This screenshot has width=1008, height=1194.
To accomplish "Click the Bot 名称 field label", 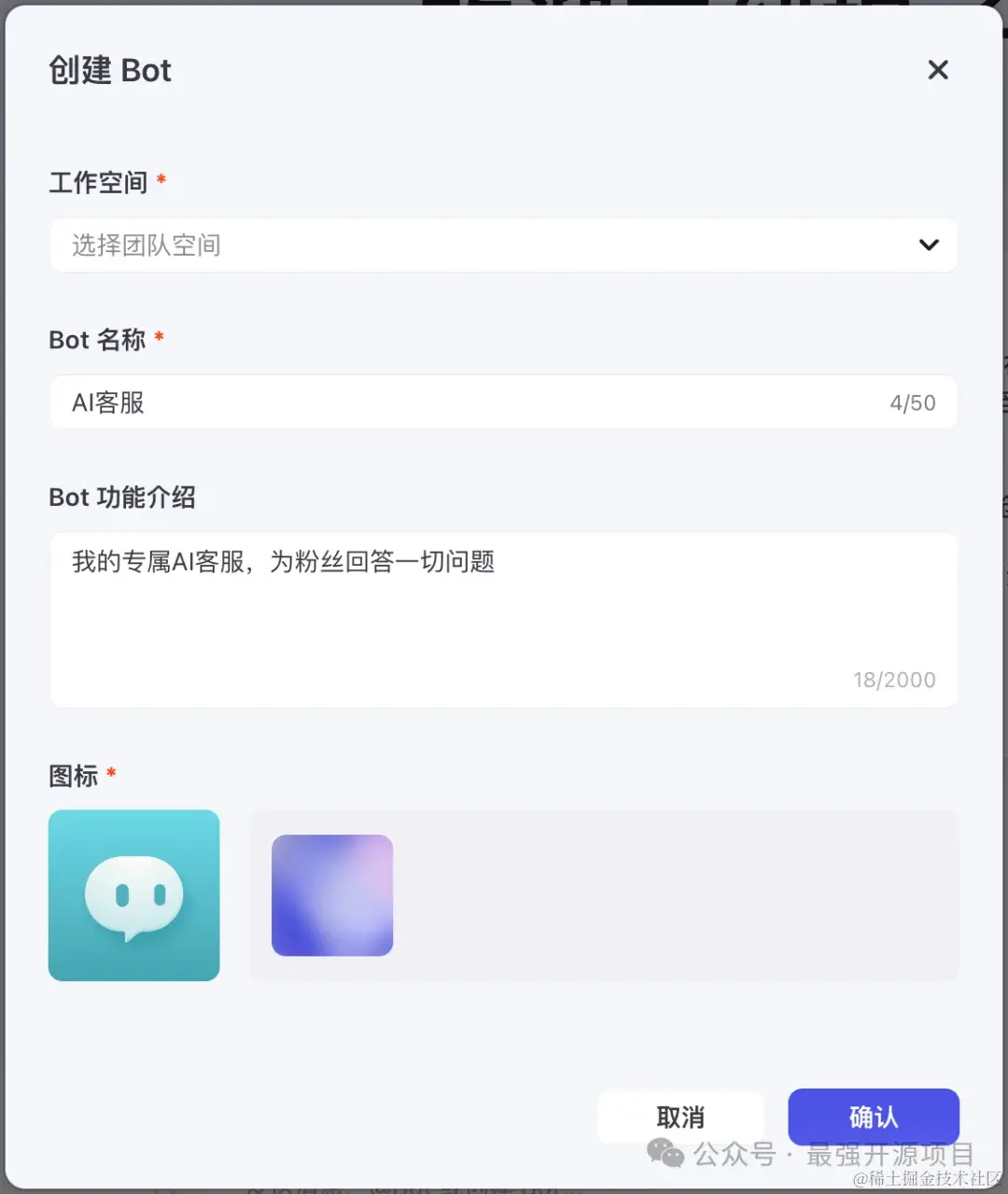I will click(98, 339).
